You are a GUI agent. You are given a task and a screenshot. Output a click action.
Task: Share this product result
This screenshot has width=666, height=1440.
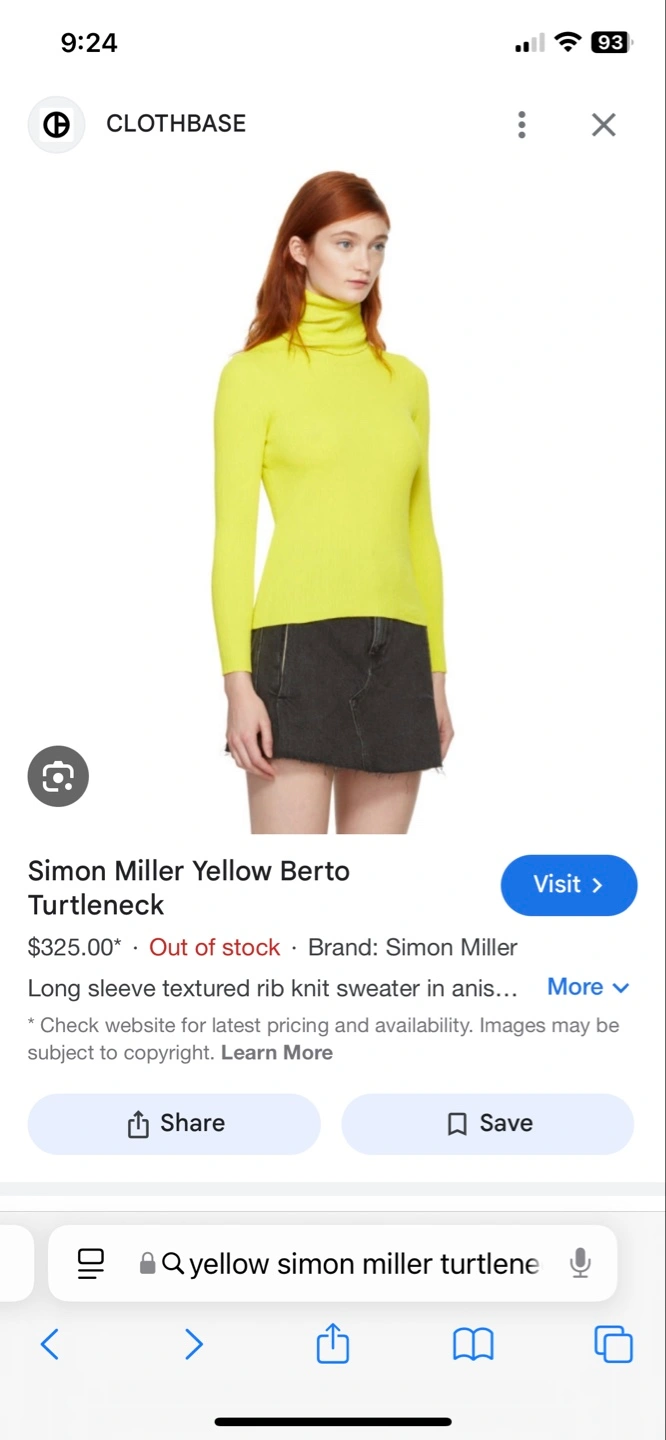[x=174, y=1124]
